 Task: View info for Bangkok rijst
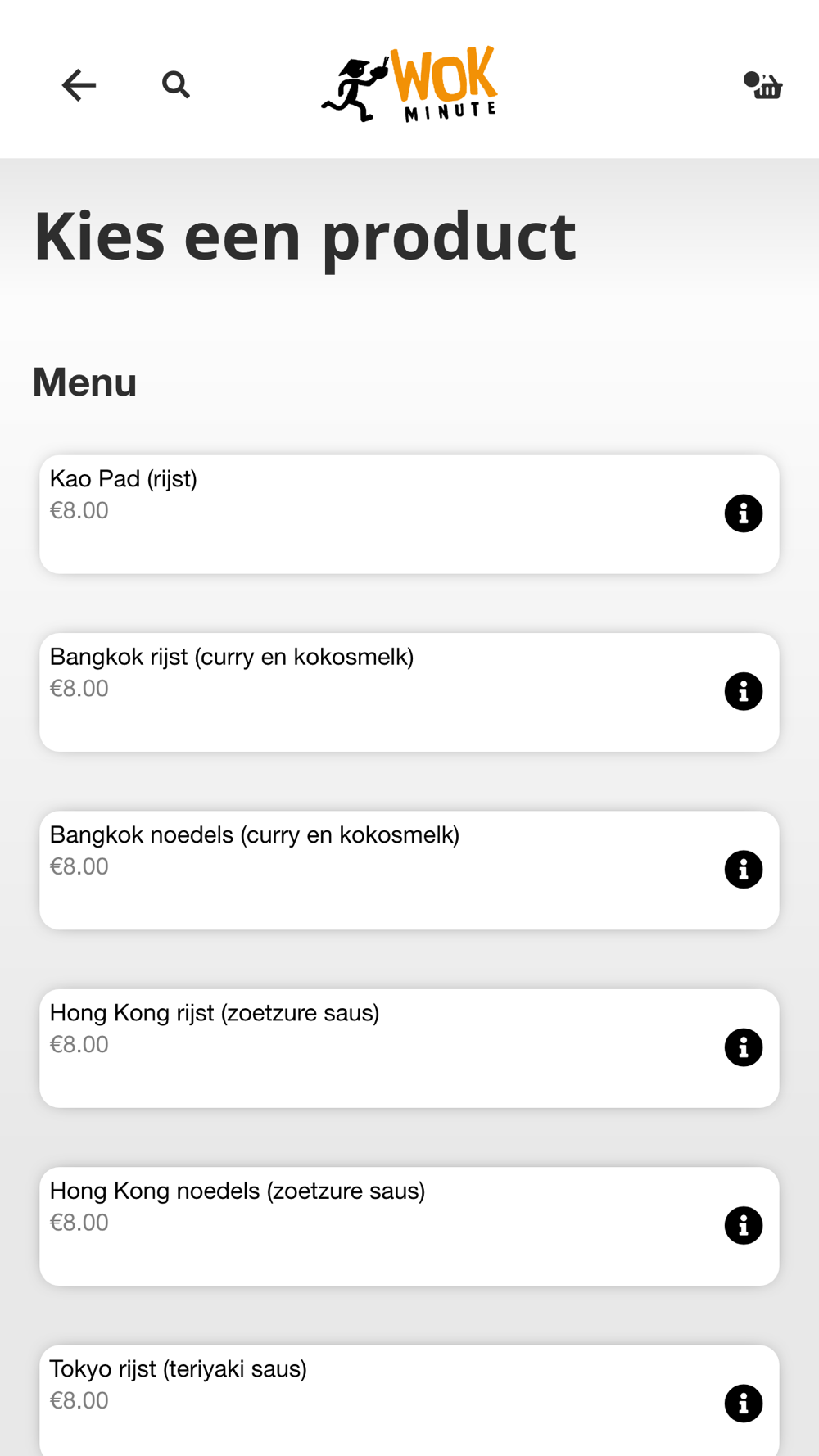(744, 691)
